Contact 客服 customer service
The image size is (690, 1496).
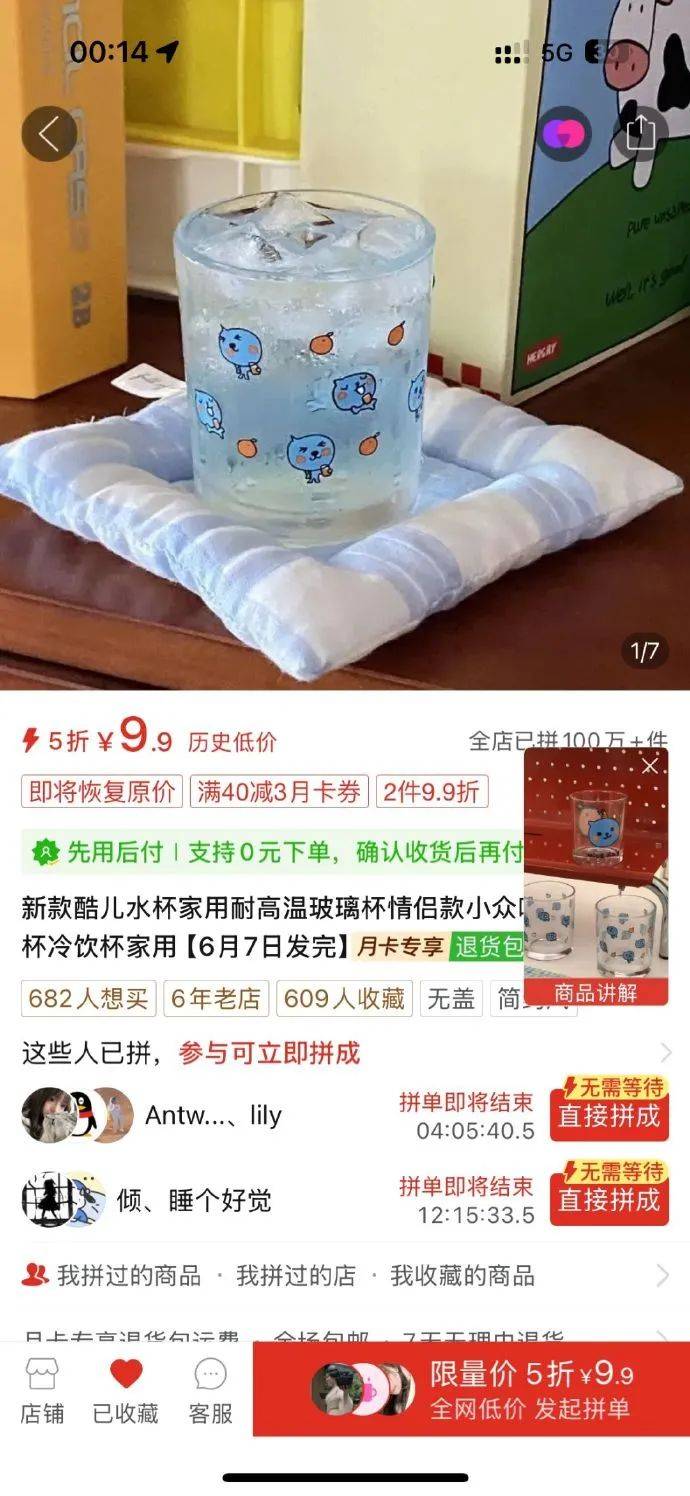tap(210, 1390)
